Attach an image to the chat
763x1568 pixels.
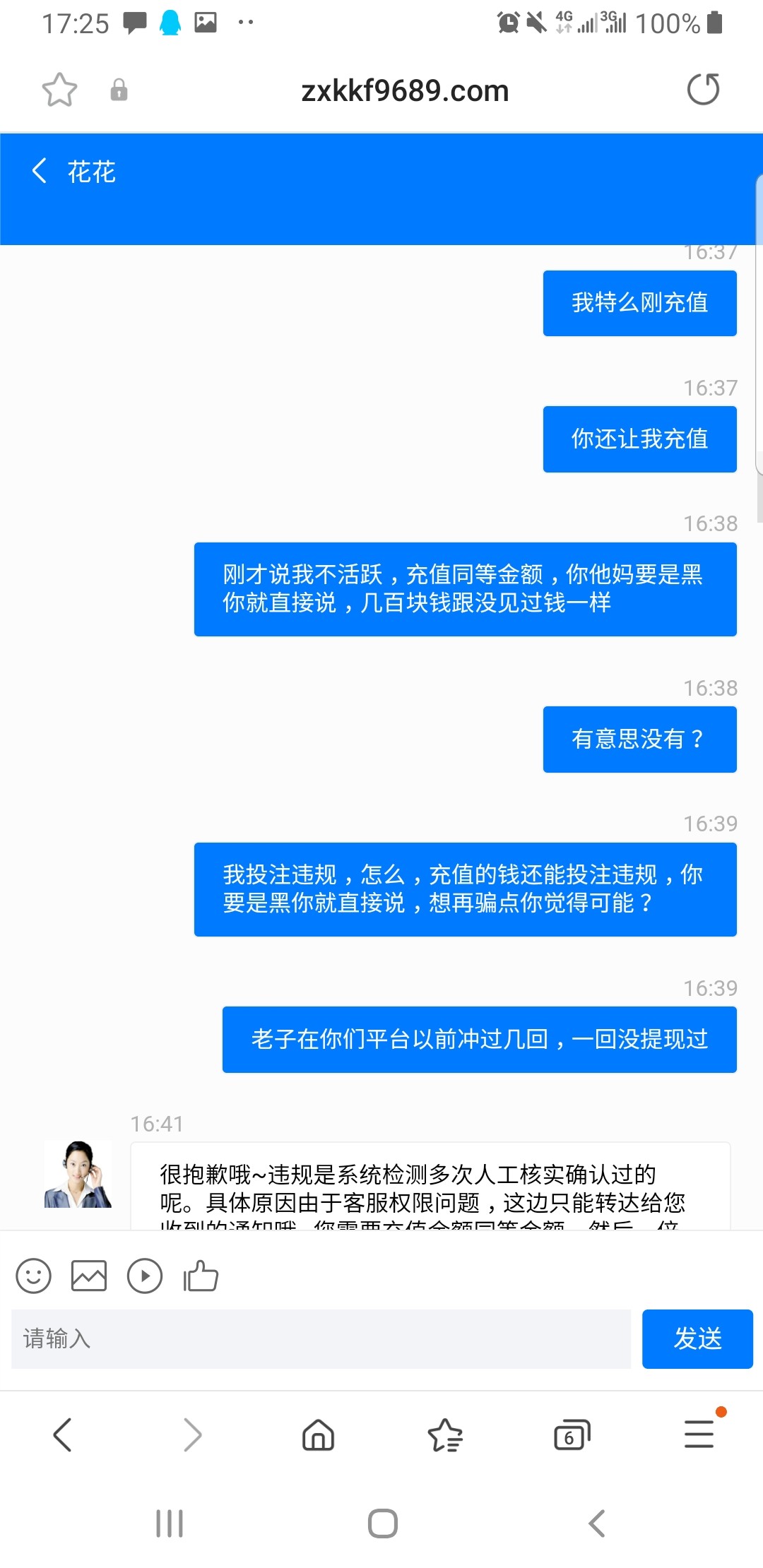(89, 1276)
